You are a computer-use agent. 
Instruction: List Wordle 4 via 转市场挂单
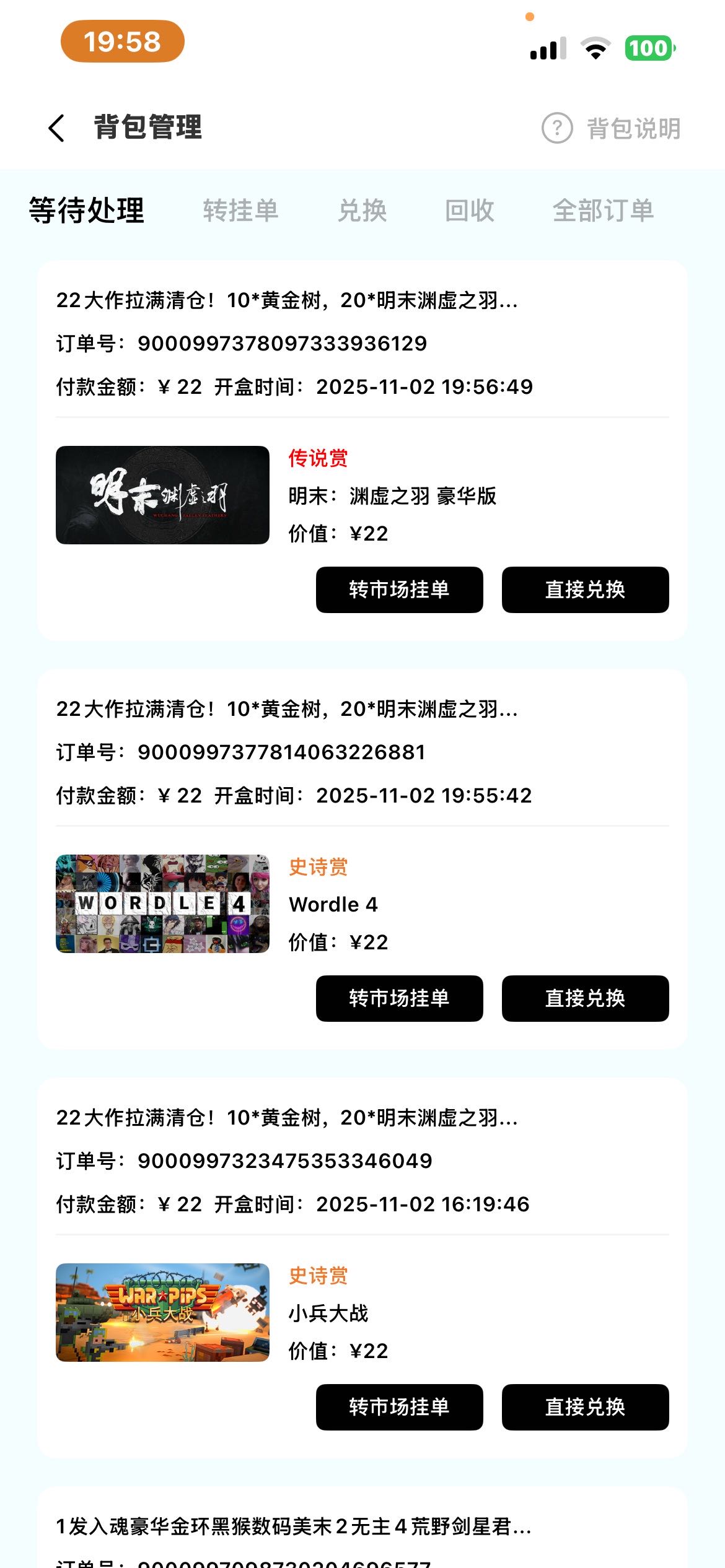coord(399,998)
